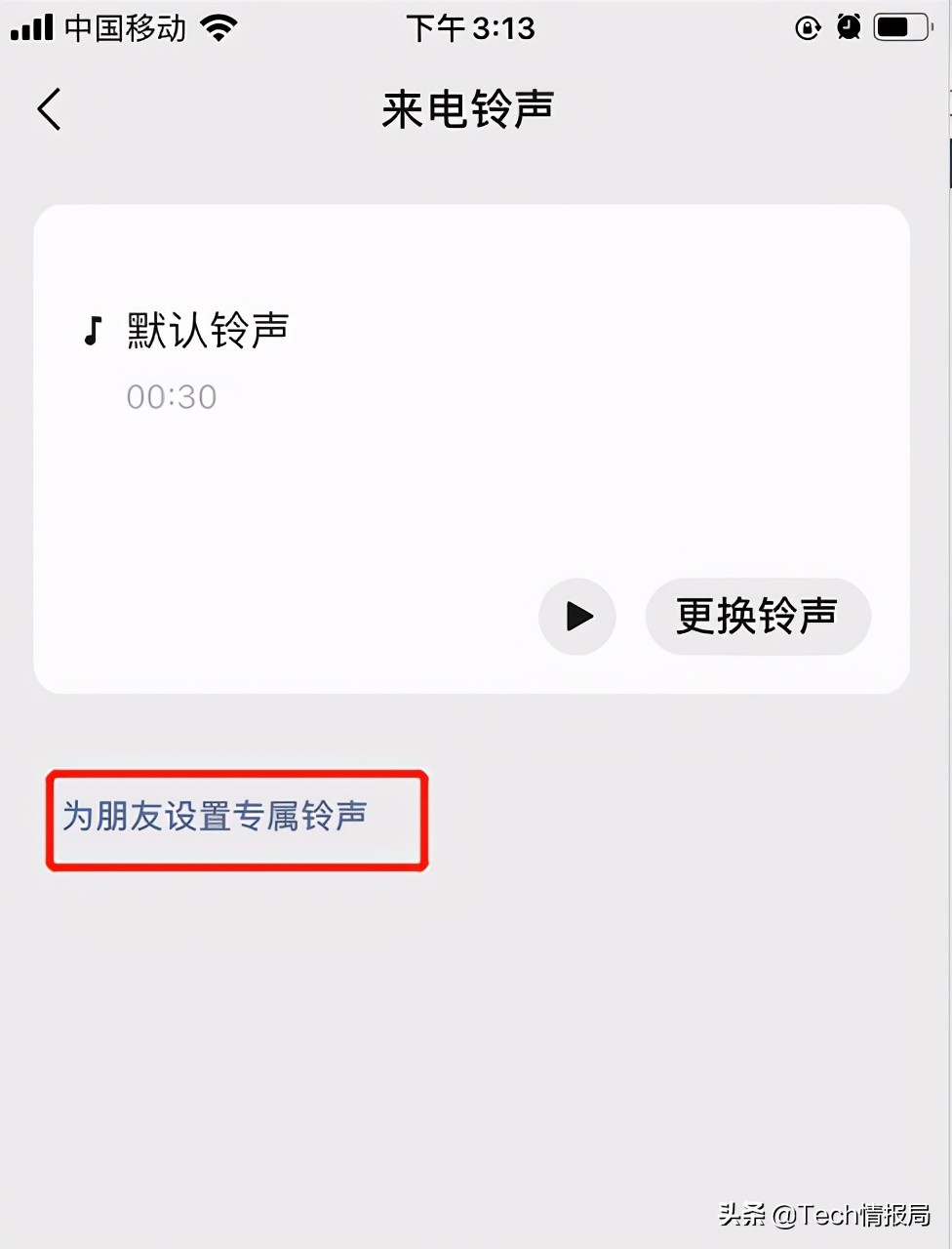Tap the time display showing 下午3:13
Viewport: 952px width, 1249px height.
(x=471, y=27)
